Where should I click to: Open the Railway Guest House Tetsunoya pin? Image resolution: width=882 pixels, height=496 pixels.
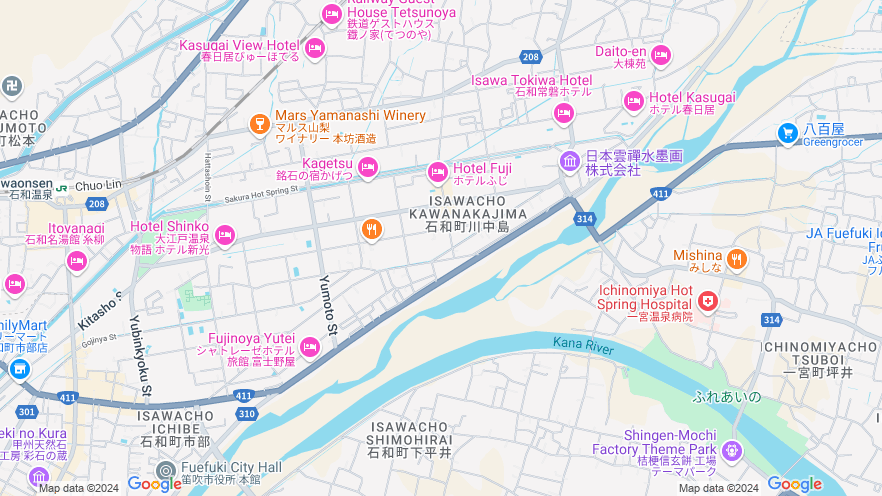pos(332,13)
